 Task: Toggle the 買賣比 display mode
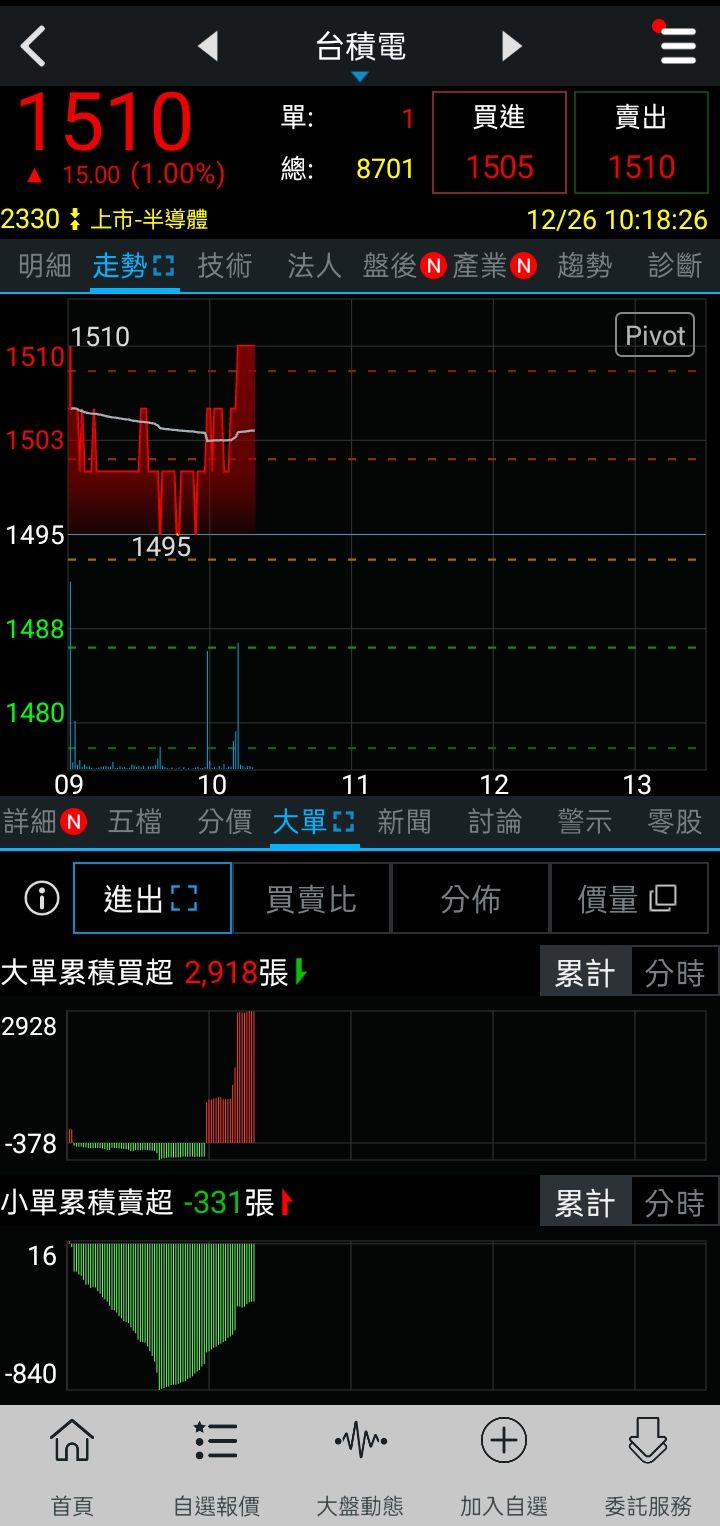click(x=312, y=898)
